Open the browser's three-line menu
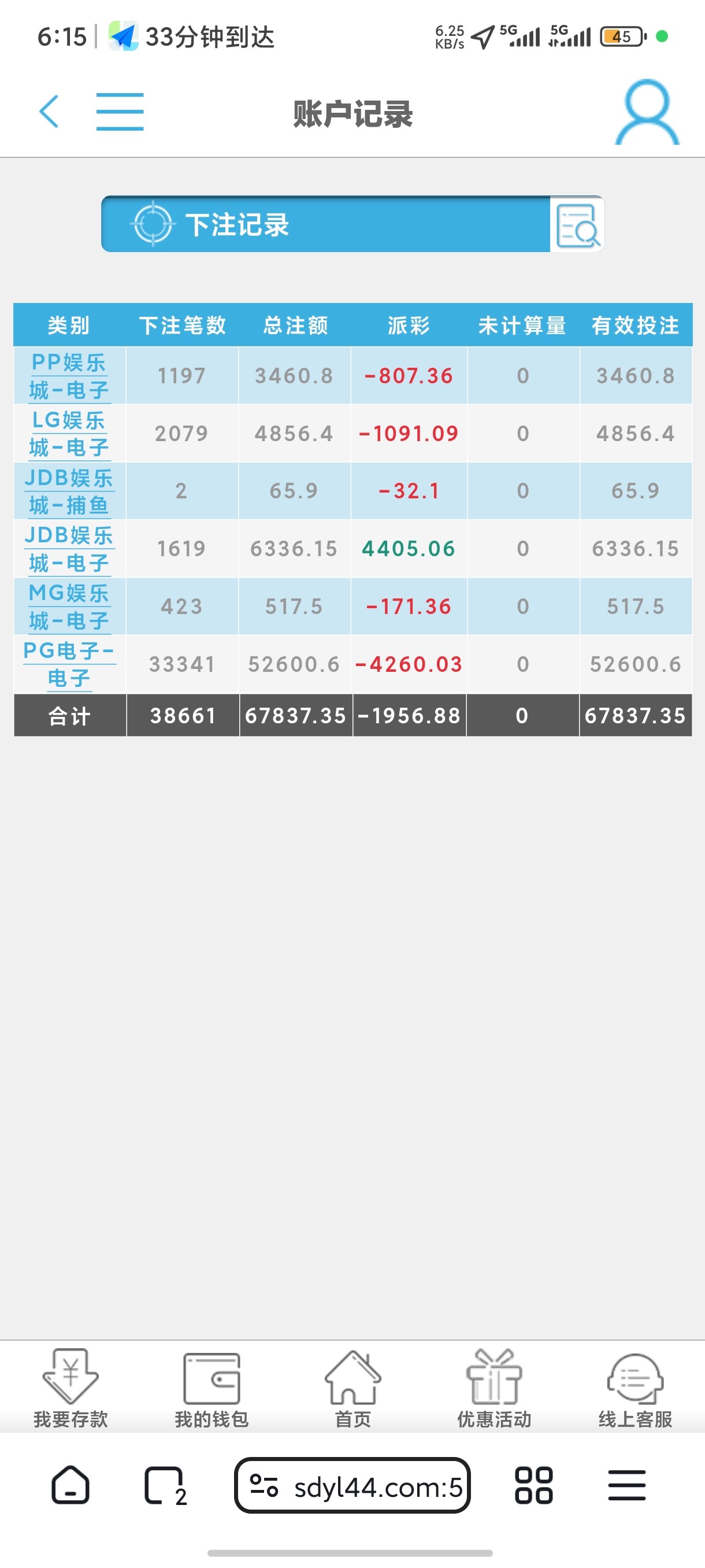This screenshot has height=1568, width=705. coord(626,1485)
